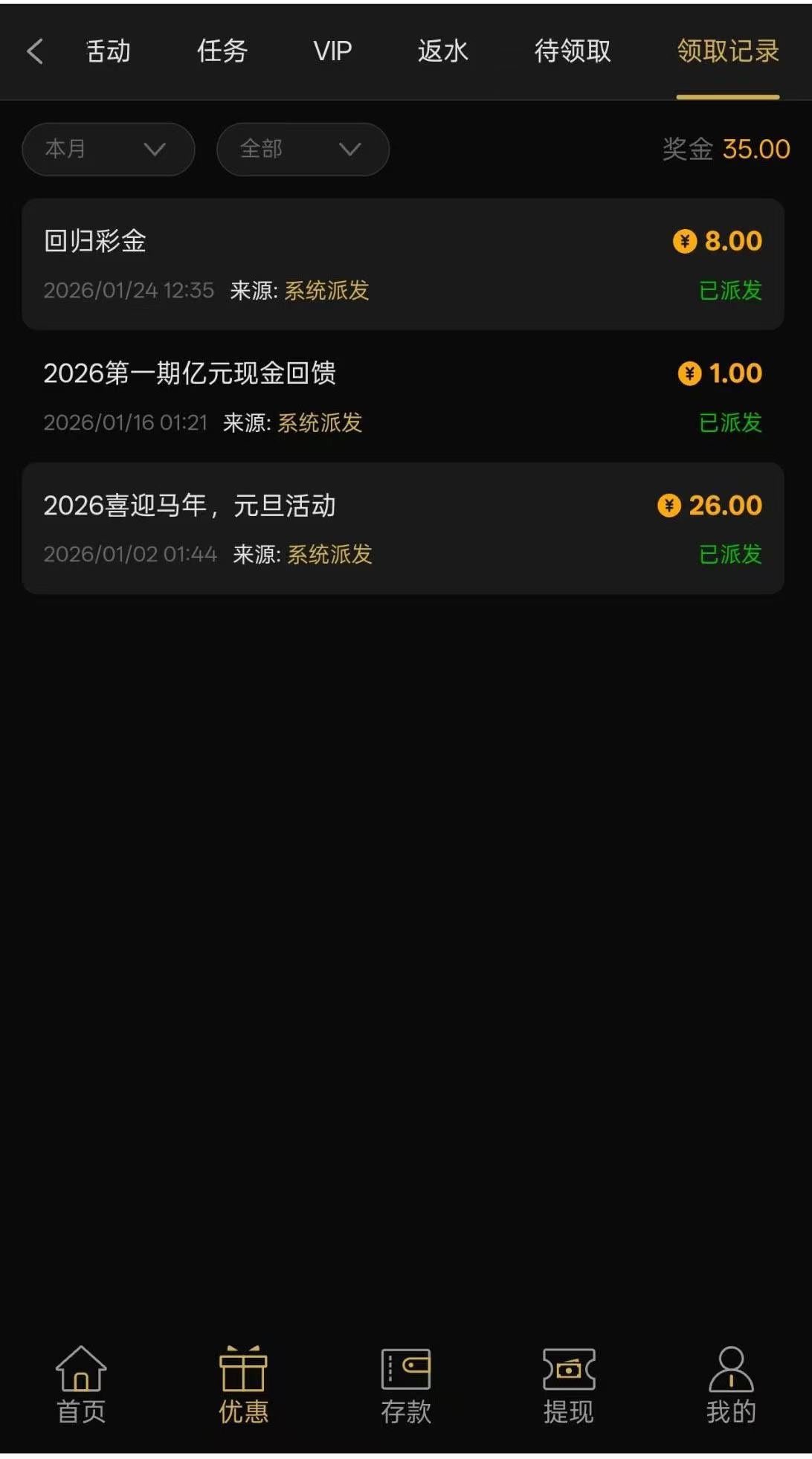Switch to the 返水 tab
The width and height of the screenshot is (812, 1459).
click(x=442, y=51)
